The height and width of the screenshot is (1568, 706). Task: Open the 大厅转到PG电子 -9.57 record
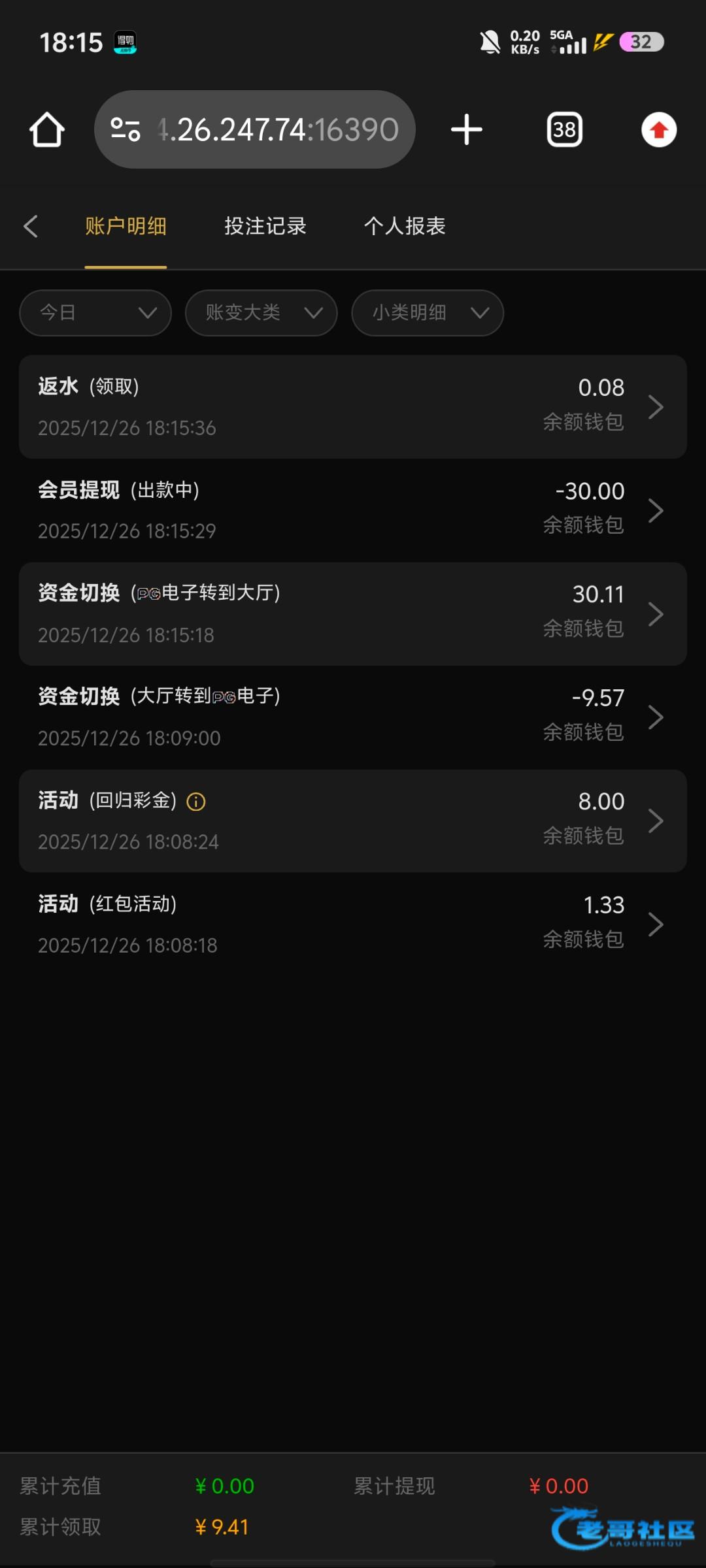coord(353,717)
